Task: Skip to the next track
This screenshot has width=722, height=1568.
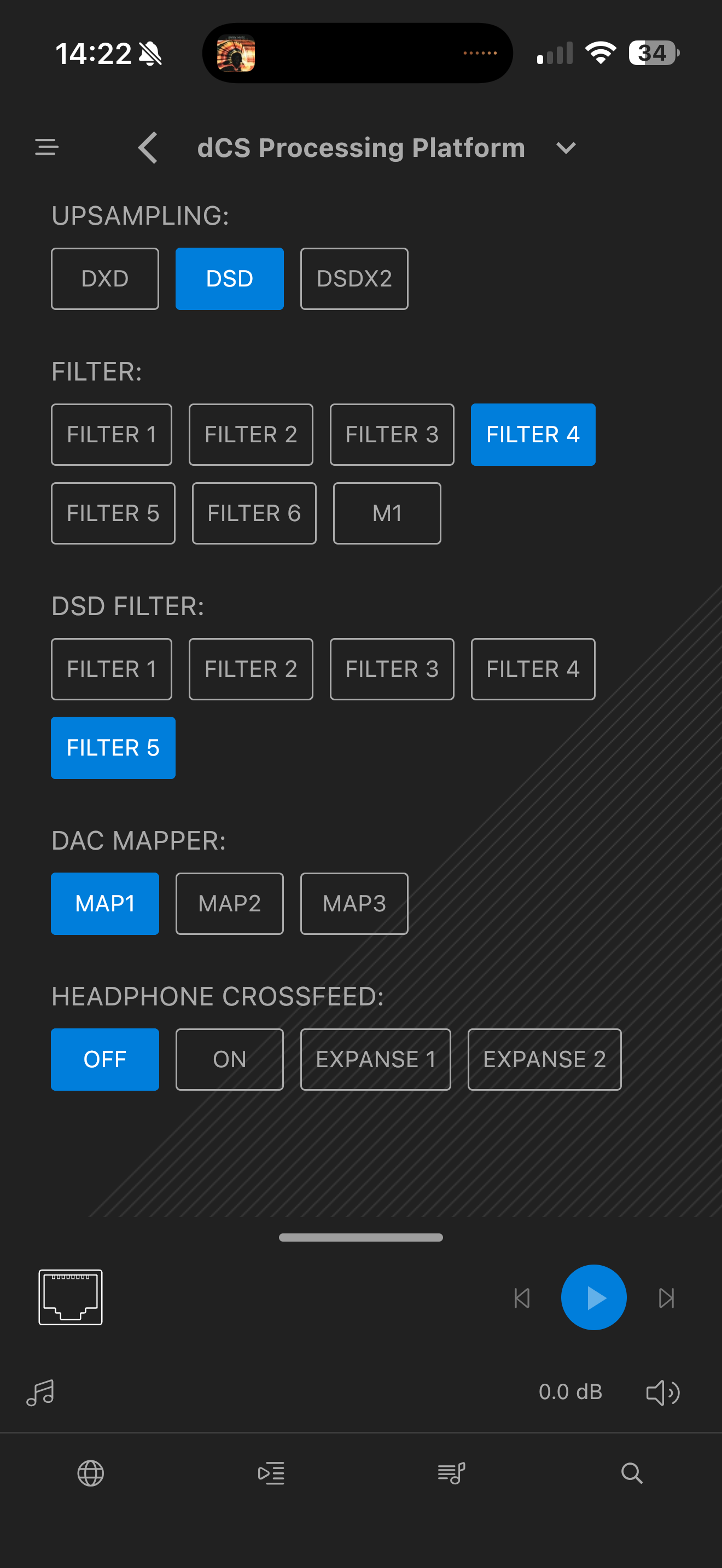Action: pos(667,1298)
